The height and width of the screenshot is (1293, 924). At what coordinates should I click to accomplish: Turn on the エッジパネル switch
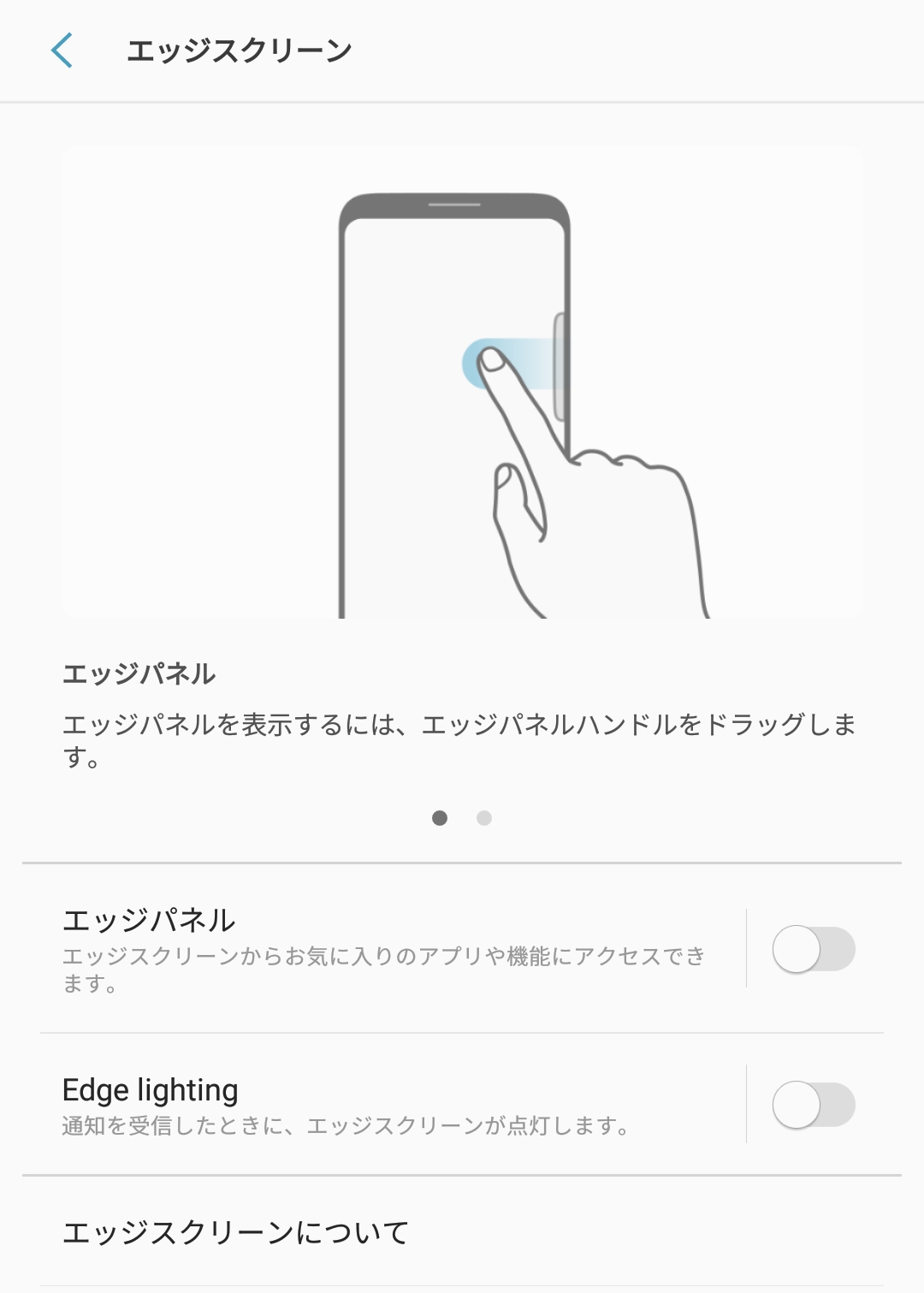(813, 949)
